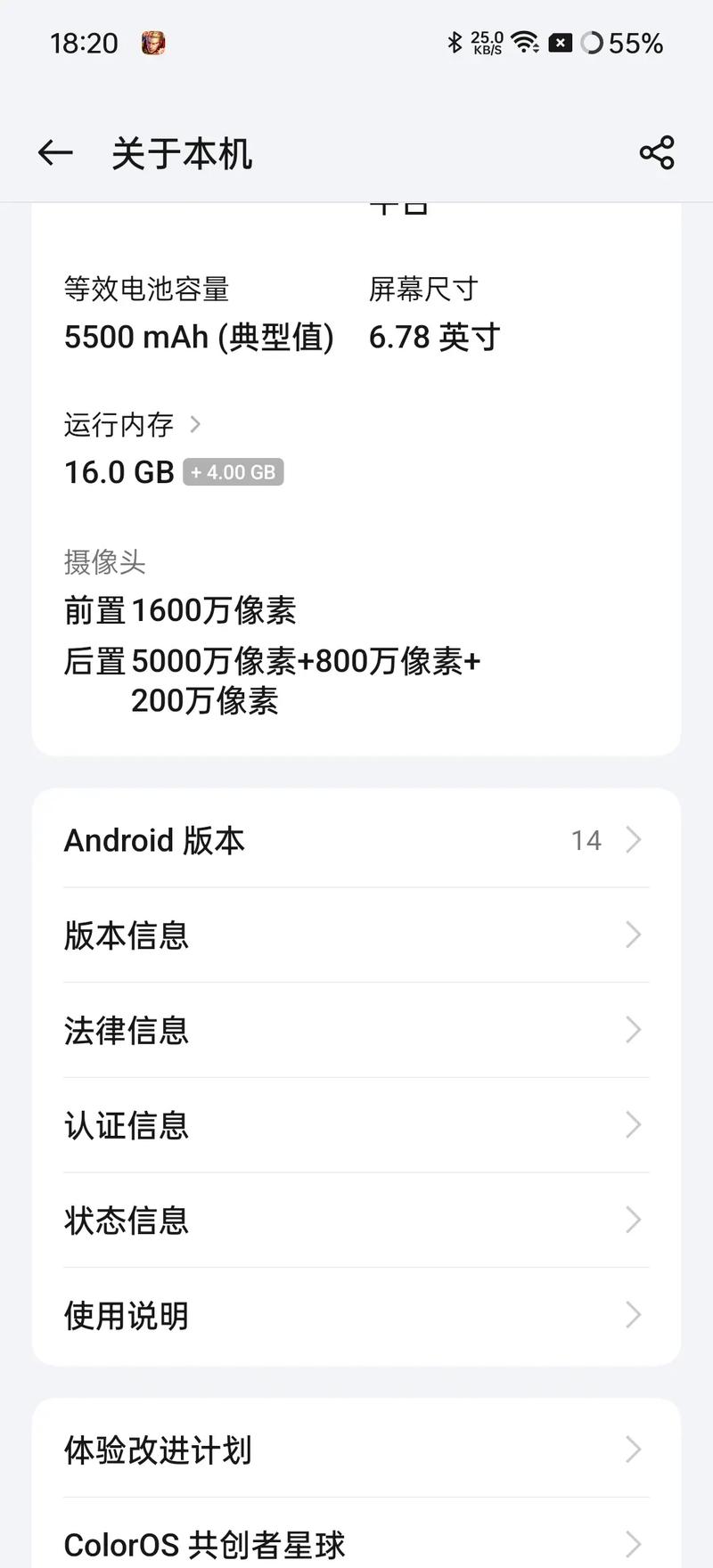Open the 法律信息 item

coord(356,1031)
